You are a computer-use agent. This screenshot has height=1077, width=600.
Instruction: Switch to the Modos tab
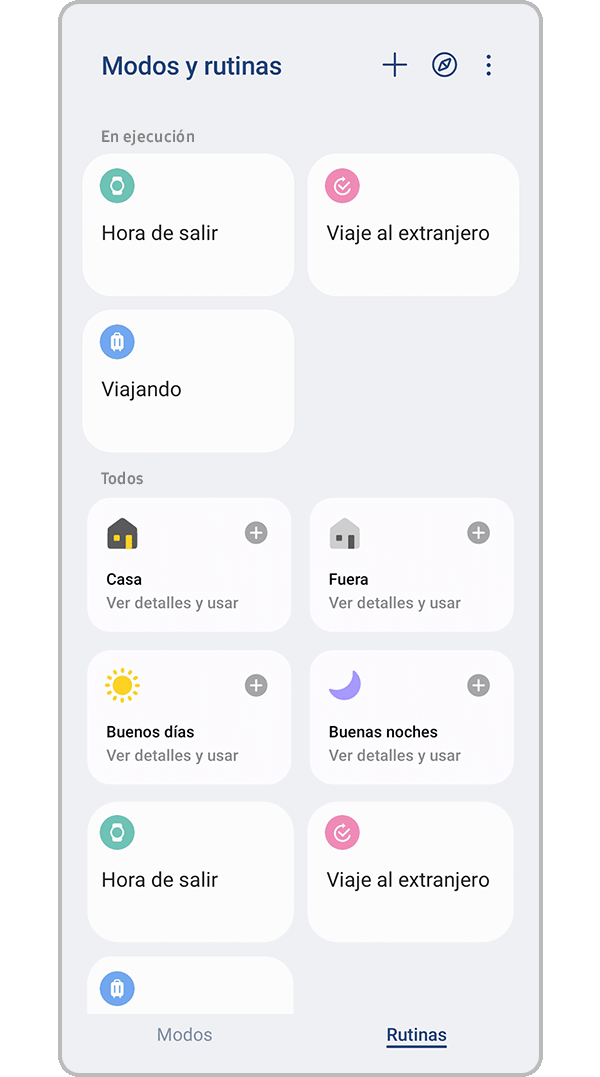185,1035
